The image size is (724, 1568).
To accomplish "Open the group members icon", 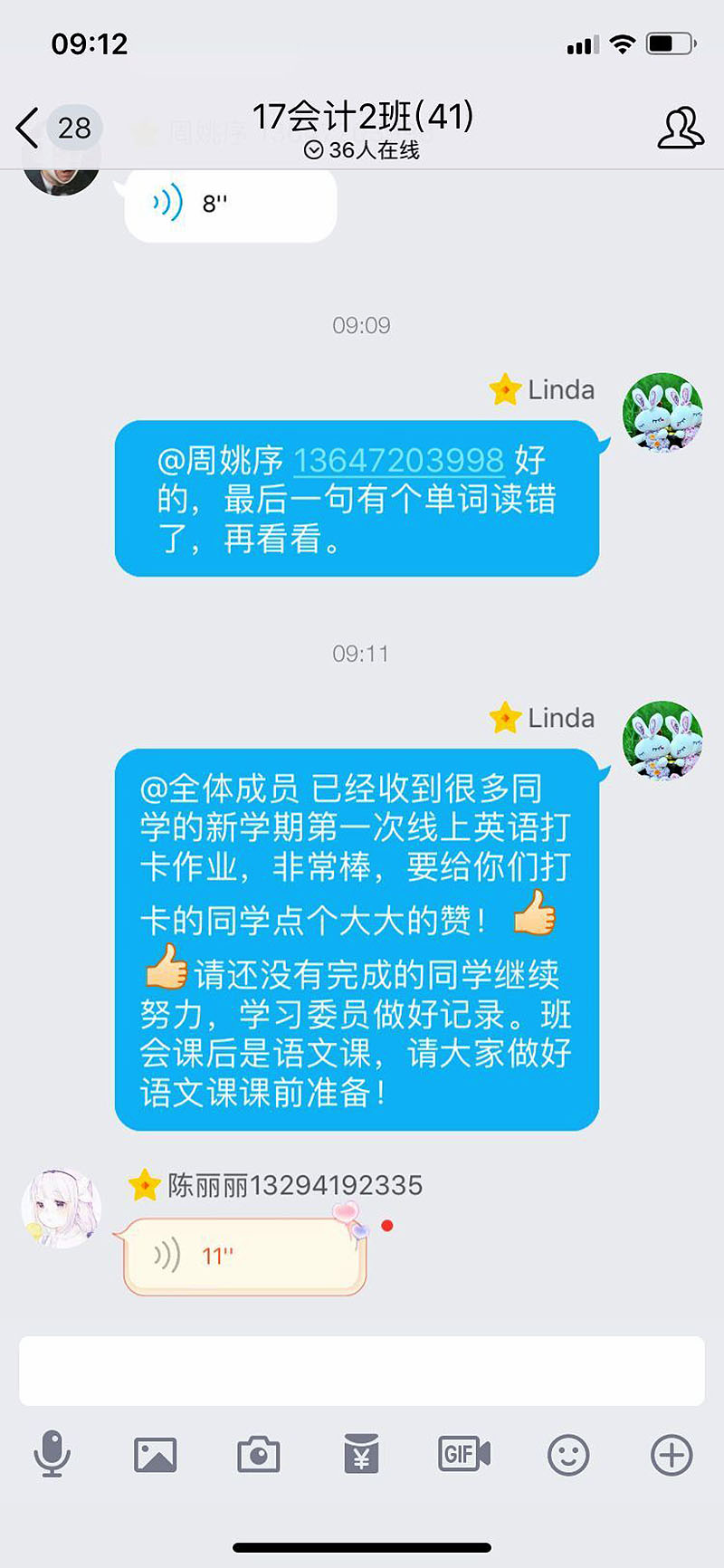I will coord(680,128).
